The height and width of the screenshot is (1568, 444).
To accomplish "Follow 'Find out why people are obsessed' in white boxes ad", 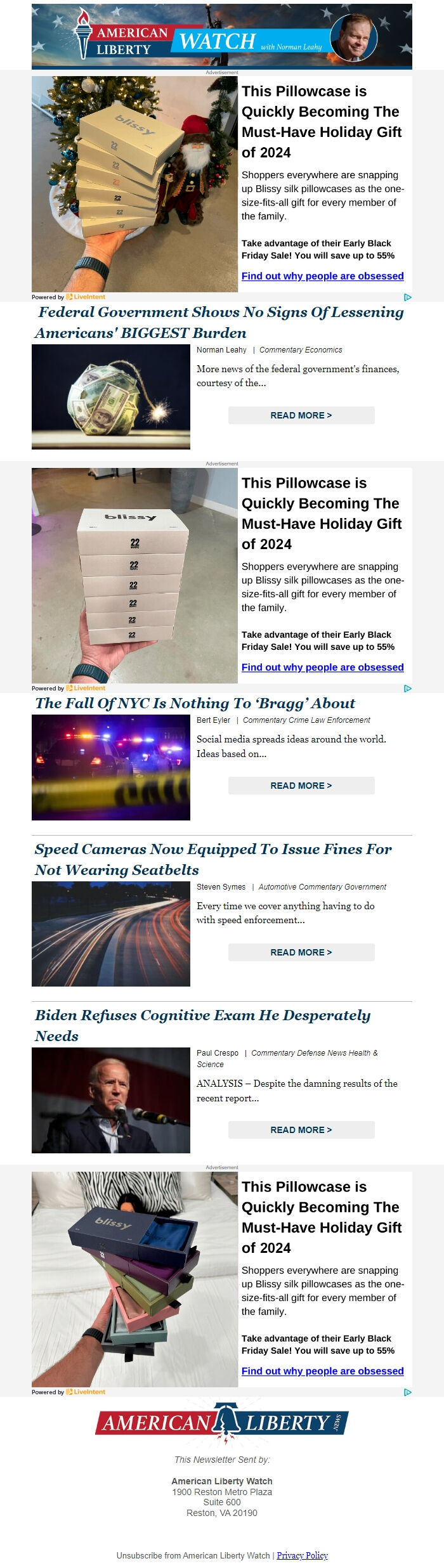I will point(322,667).
